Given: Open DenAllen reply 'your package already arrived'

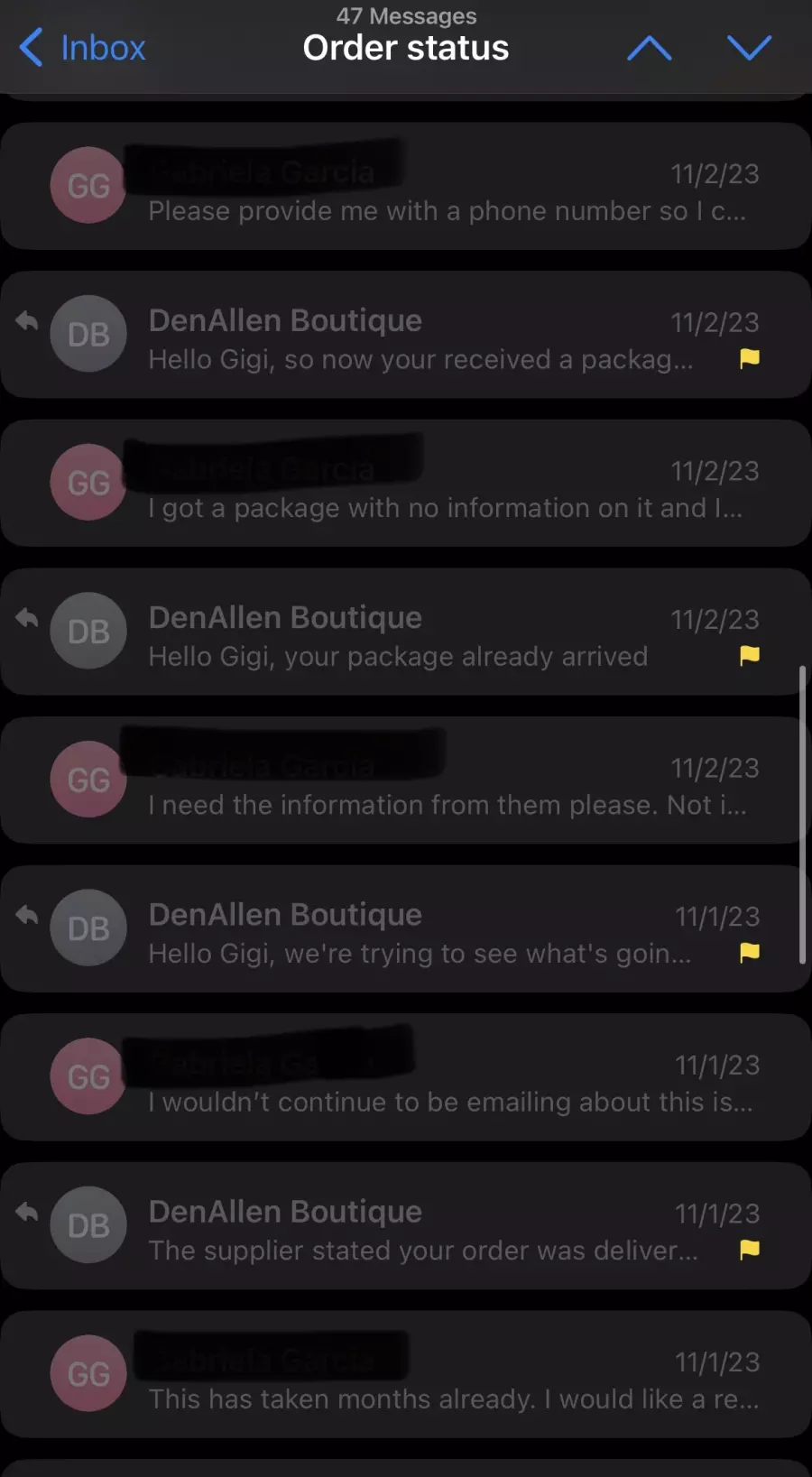Looking at the screenshot, I should point(406,632).
